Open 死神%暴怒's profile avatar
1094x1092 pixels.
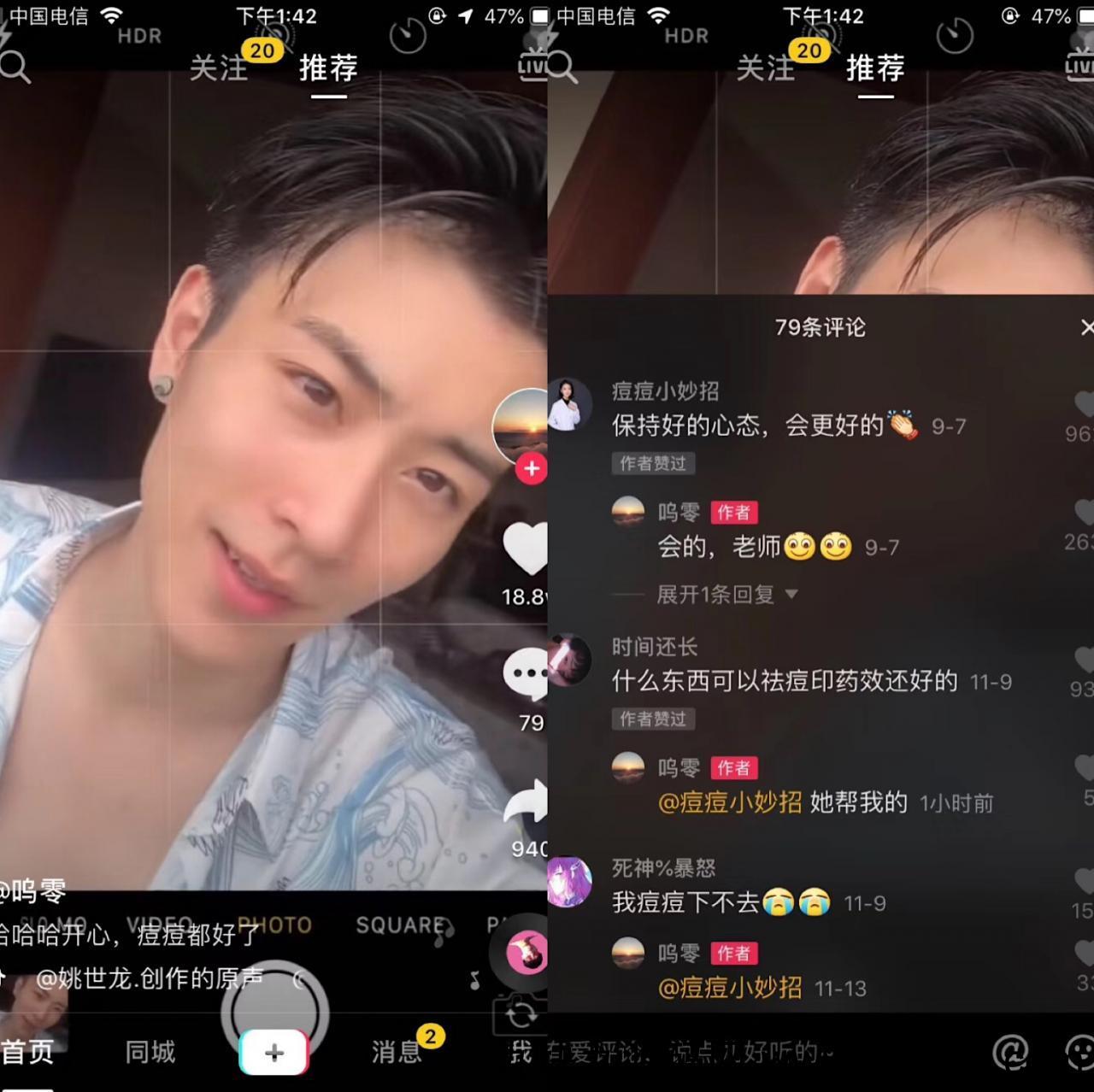[x=569, y=882]
